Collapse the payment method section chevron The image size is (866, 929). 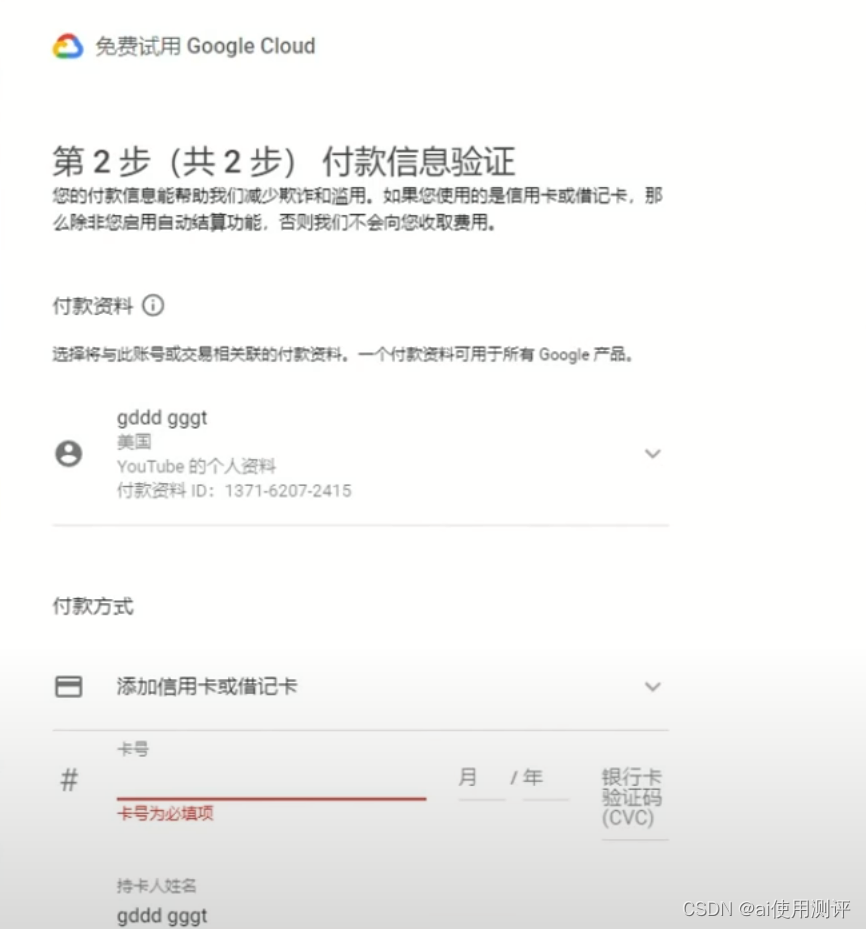point(653,687)
